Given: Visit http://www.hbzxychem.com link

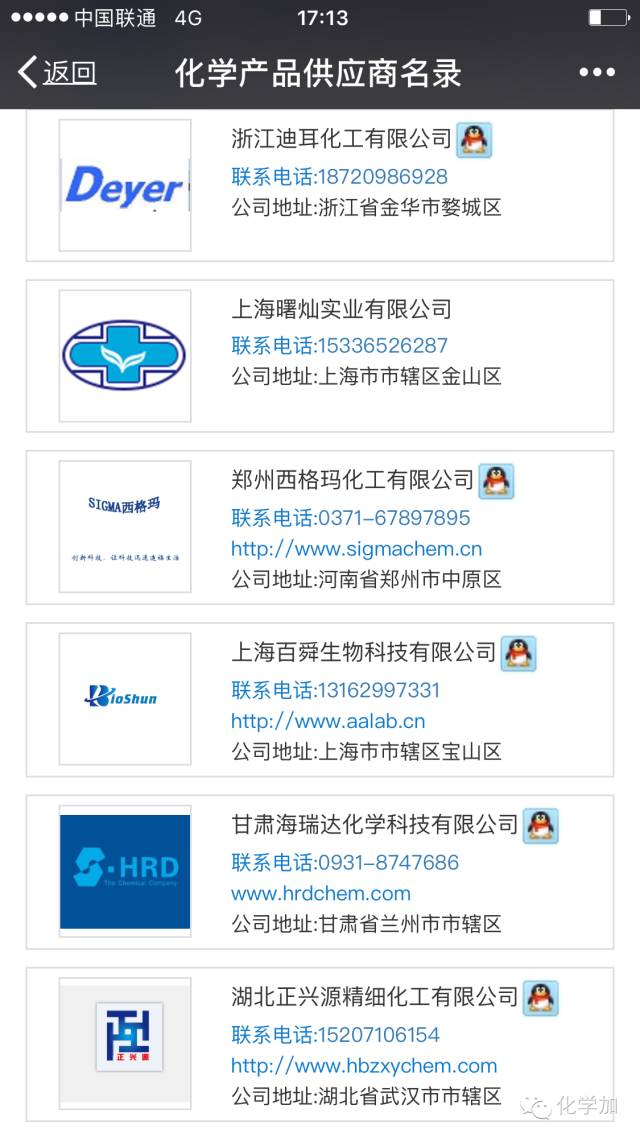Looking at the screenshot, I should pyautogui.click(x=364, y=1065).
